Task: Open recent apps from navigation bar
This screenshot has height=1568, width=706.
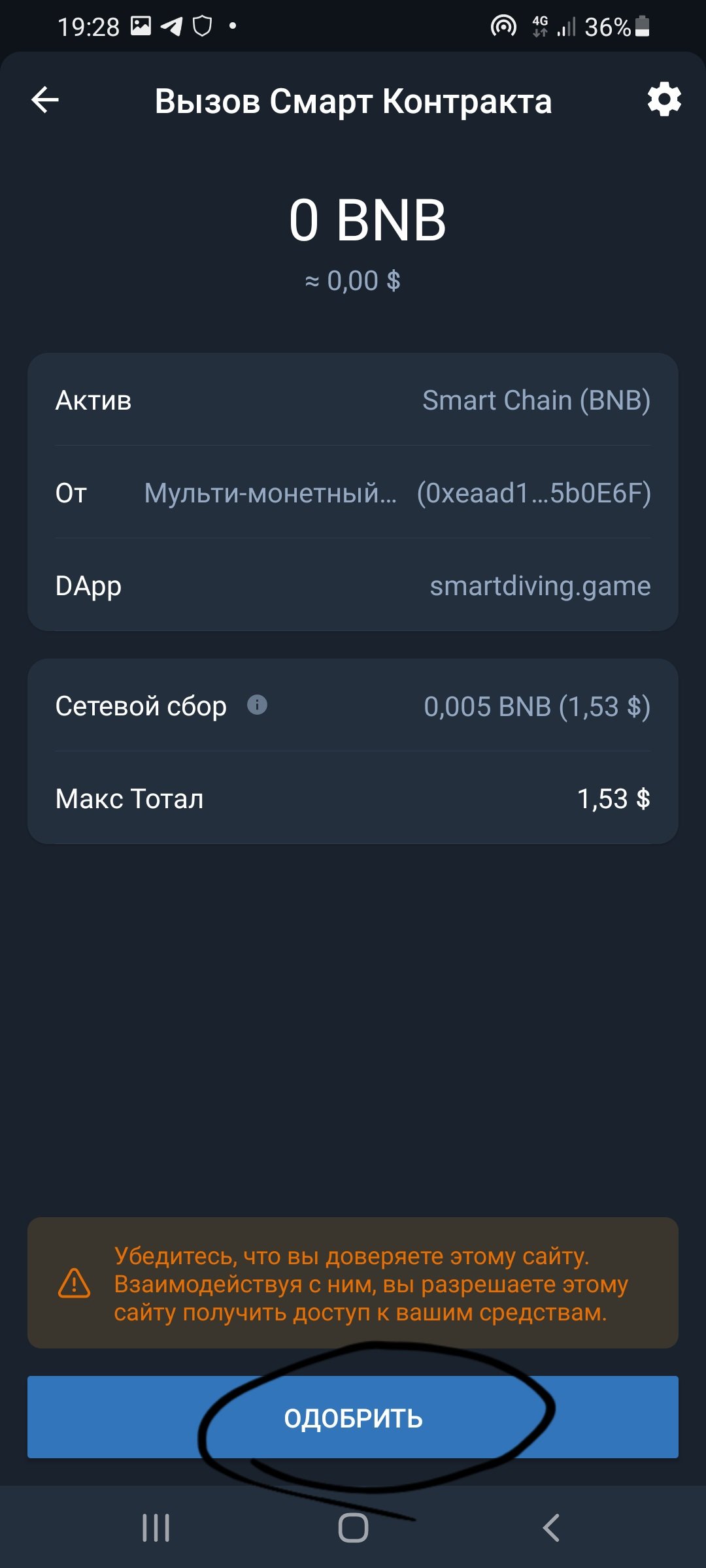Action: [156, 1527]
